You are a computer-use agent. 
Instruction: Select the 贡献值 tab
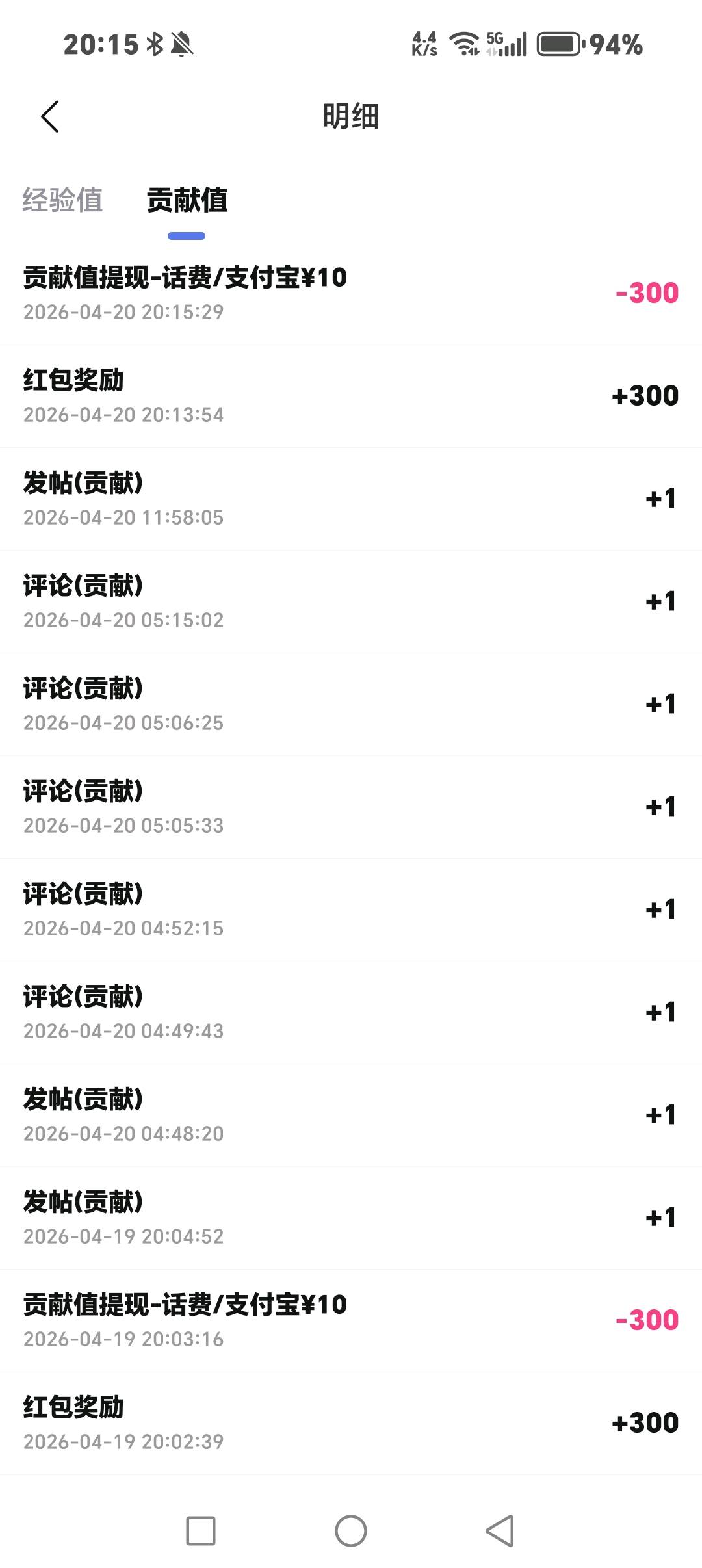187,200
